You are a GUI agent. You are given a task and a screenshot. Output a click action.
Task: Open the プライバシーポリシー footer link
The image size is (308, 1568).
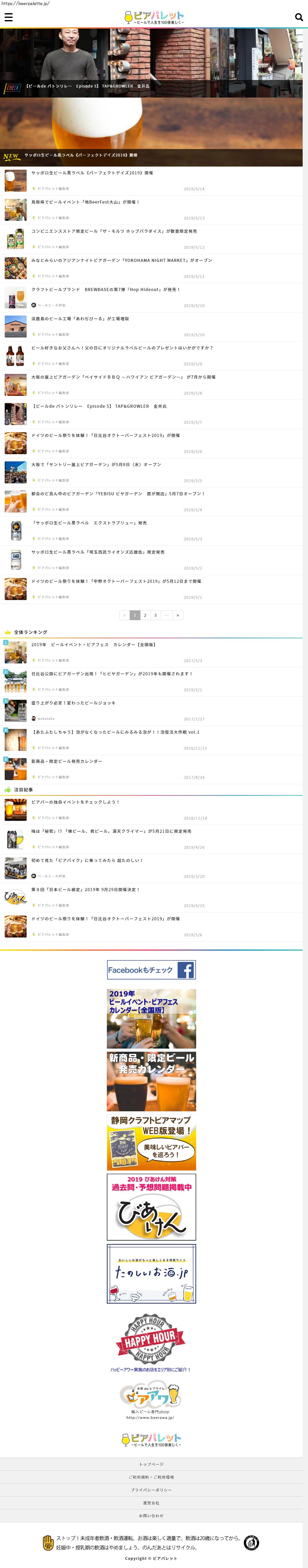151,1490
